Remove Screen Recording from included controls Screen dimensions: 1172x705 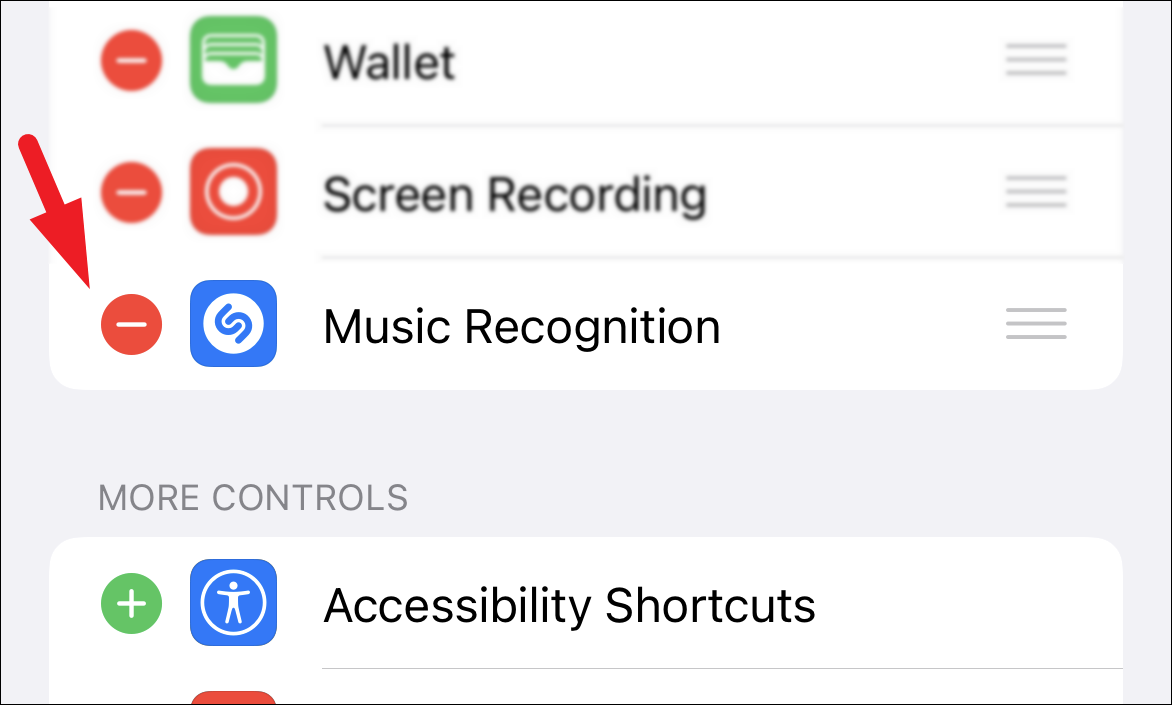pos(131,190)
